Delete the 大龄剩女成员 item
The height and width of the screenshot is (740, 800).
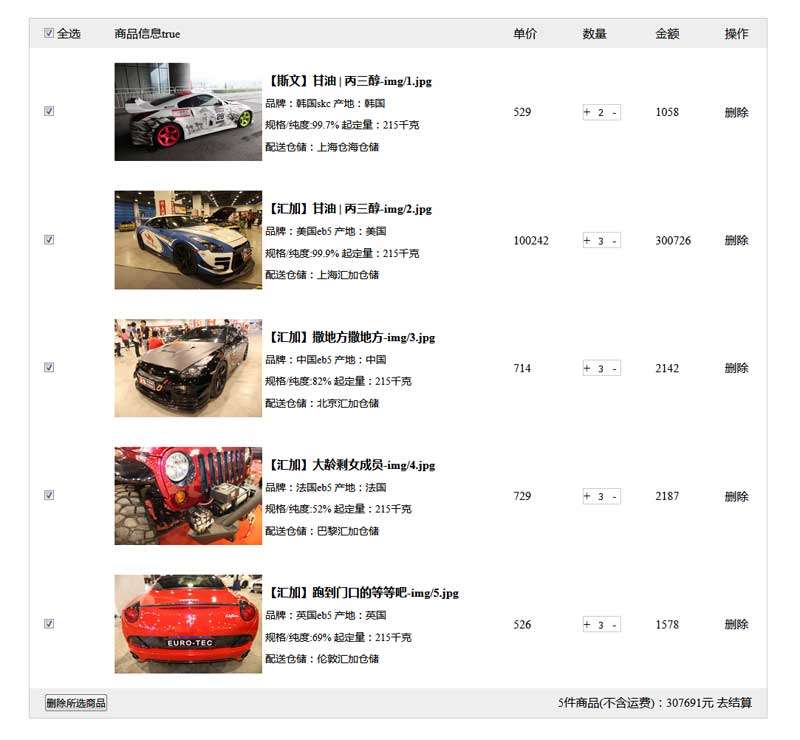pyautogui.click(x=736, y=497)
